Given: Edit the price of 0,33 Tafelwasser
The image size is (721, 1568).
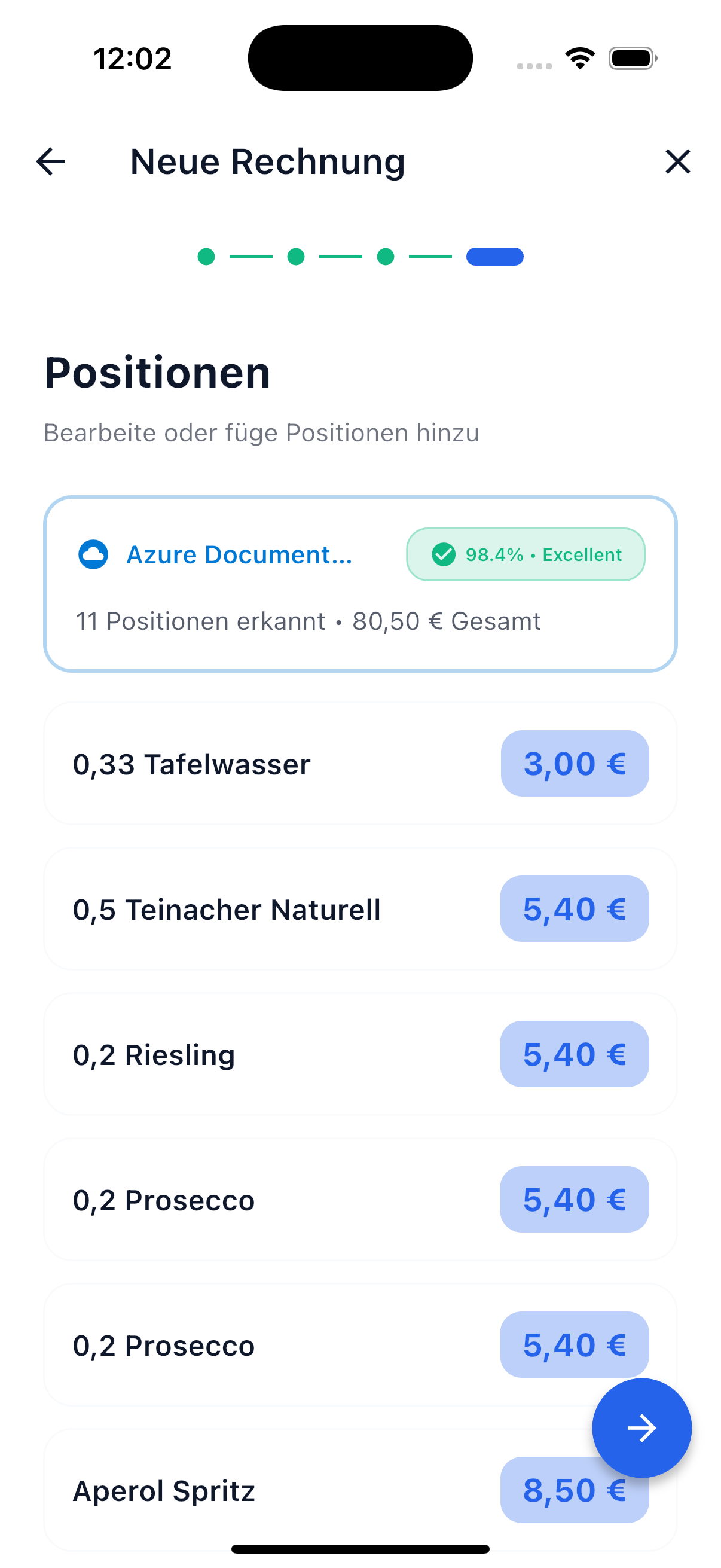Looking at the screenshot, I should tap(575, 763).
